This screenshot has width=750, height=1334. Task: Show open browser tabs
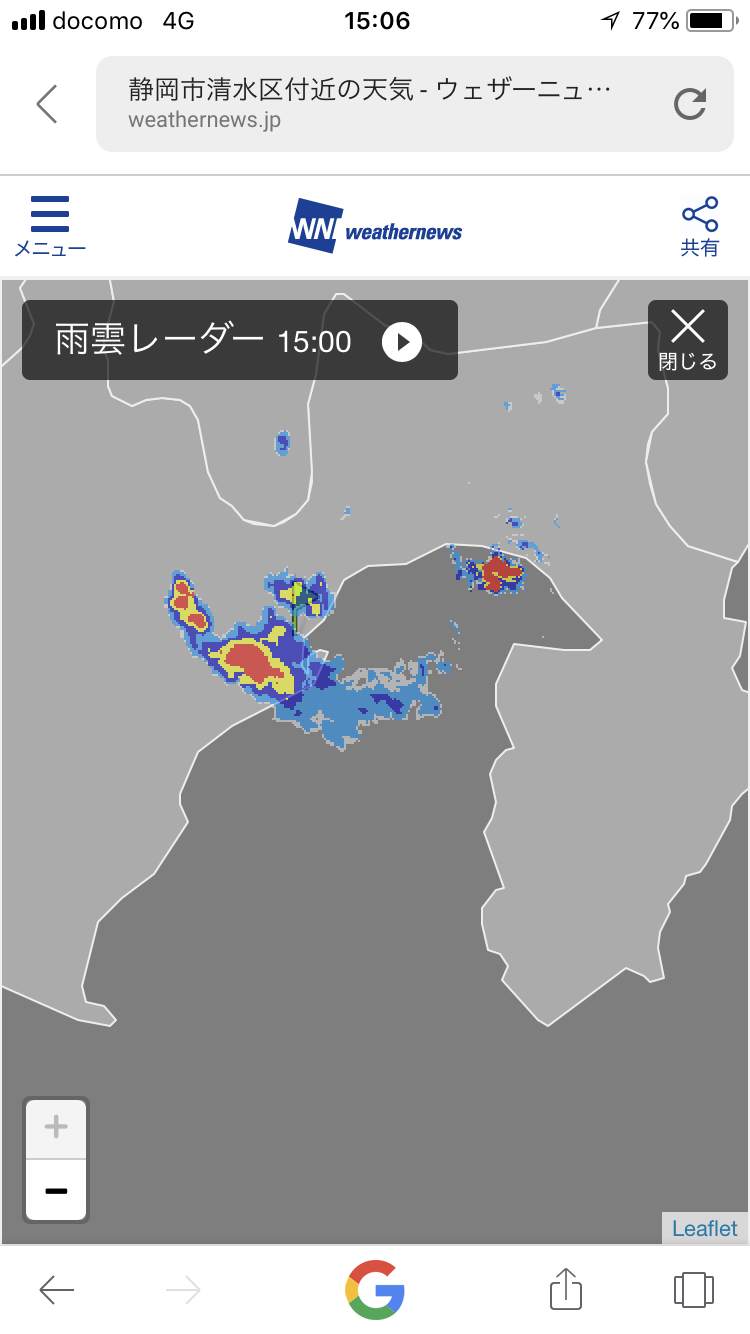[693, 1289]
